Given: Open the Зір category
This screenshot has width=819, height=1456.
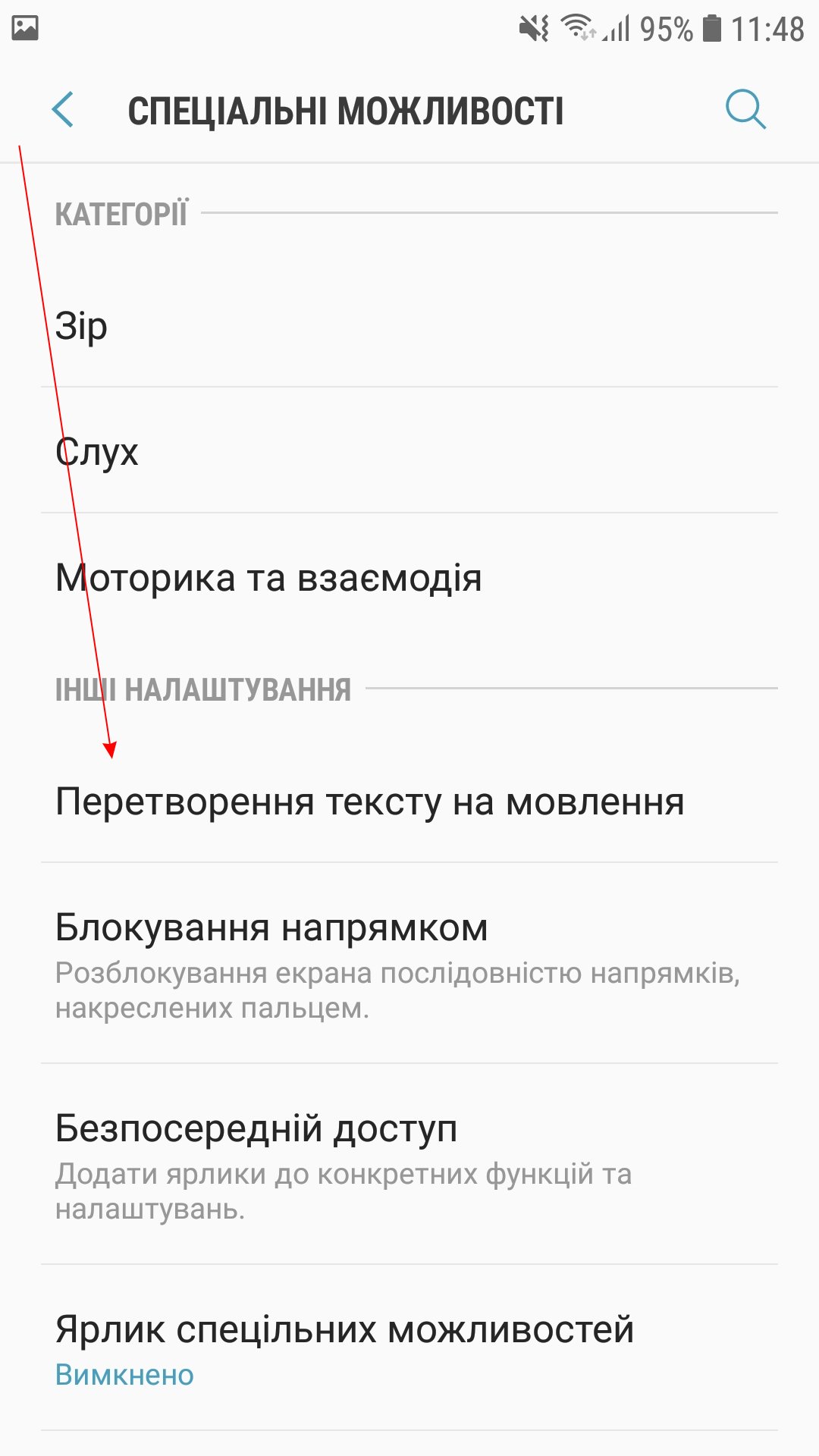Looking at the screenshot, I should pos(409,326).
